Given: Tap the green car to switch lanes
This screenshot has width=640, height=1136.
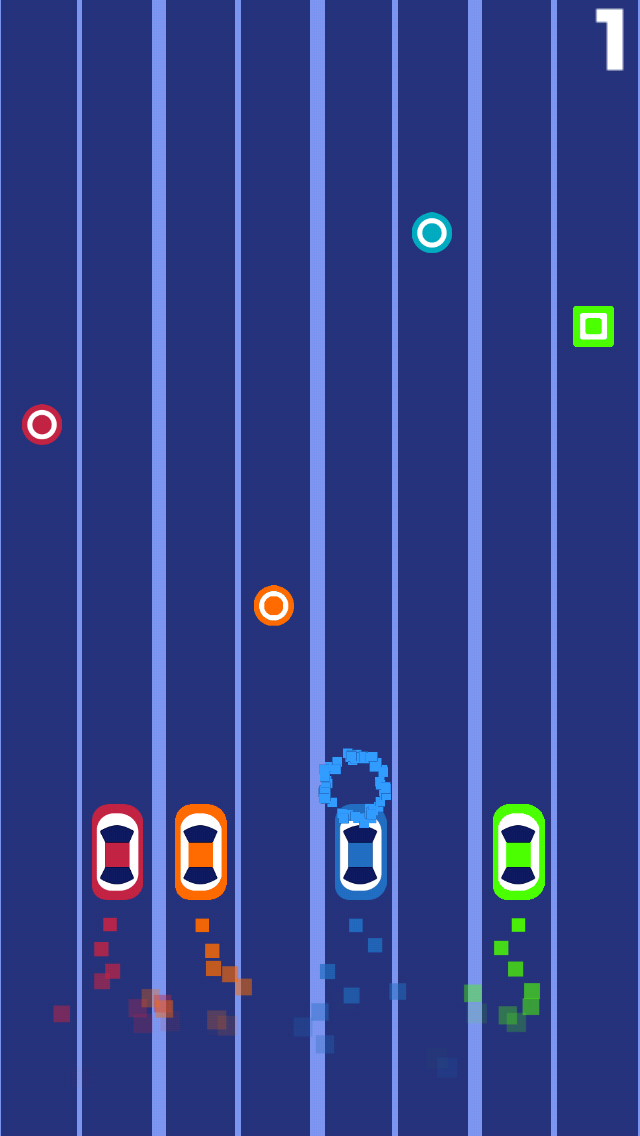Looking at the screenshot, I should pos(518,852).
